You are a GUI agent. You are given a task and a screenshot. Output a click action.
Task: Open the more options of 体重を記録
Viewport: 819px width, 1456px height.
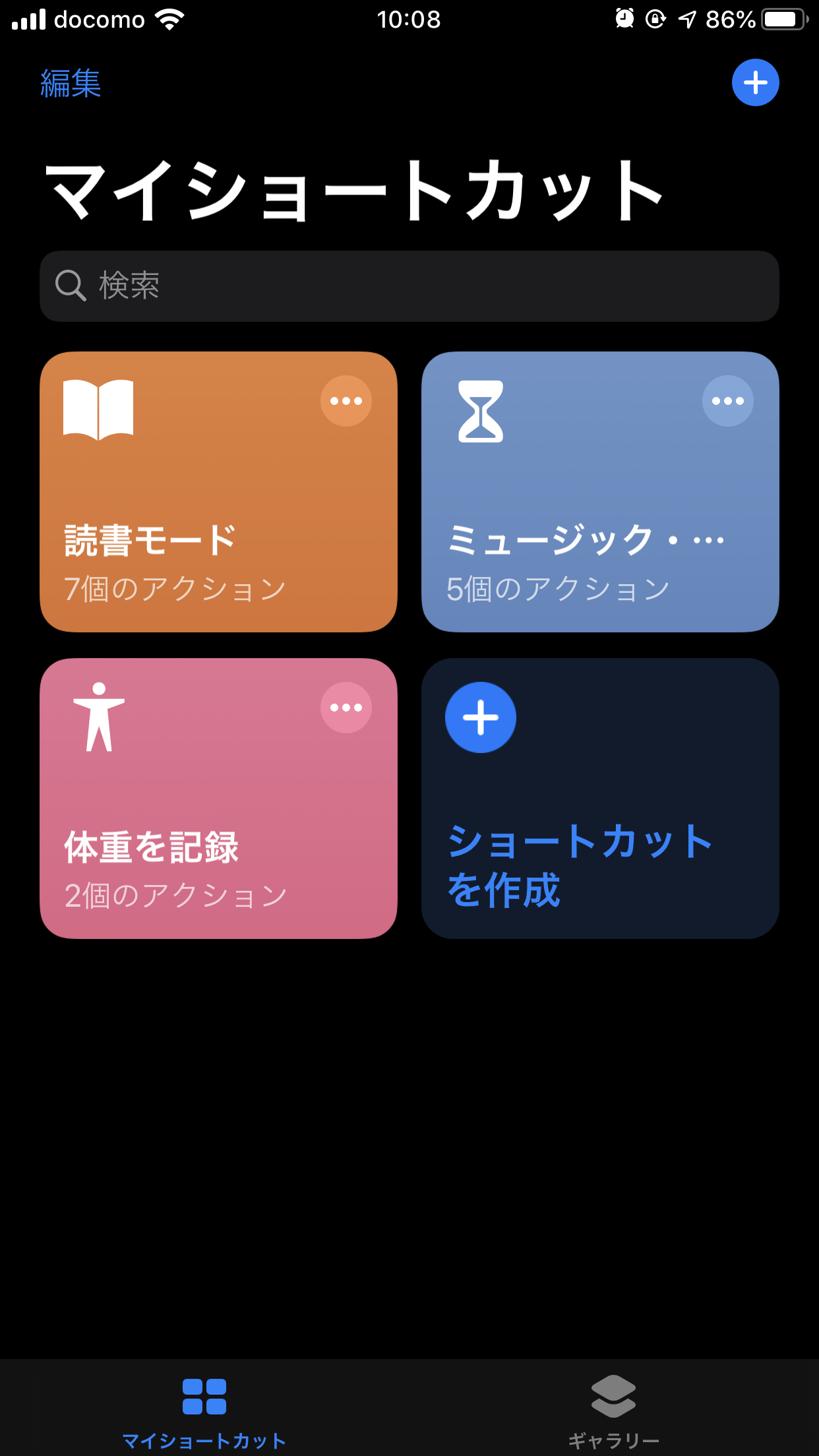click(x=346, y=708)
